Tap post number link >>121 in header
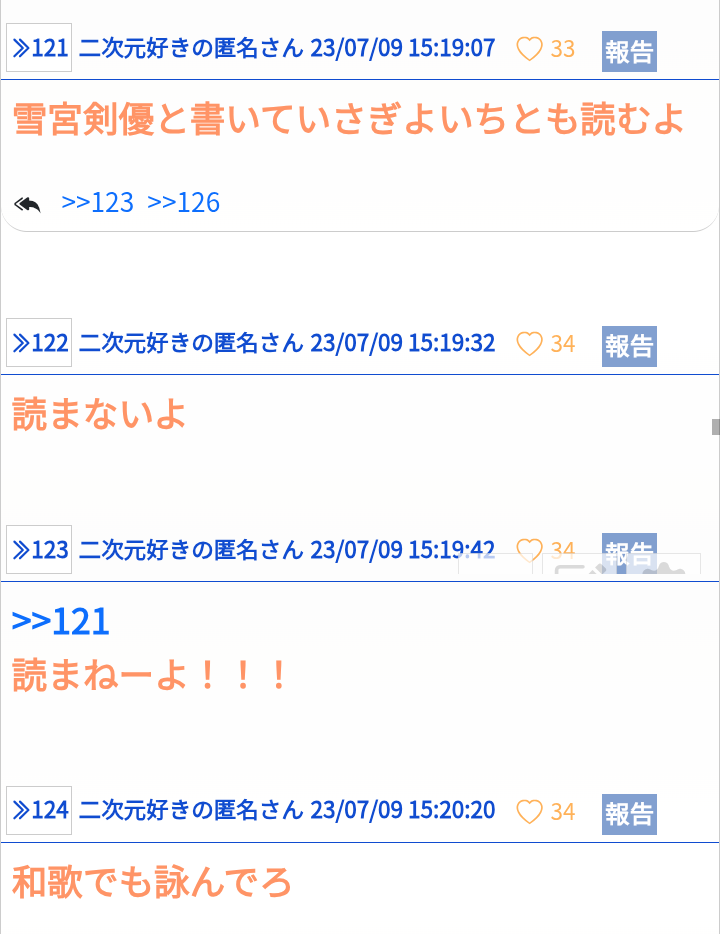Viewport: 720px width, 934px height. point(39,48)
